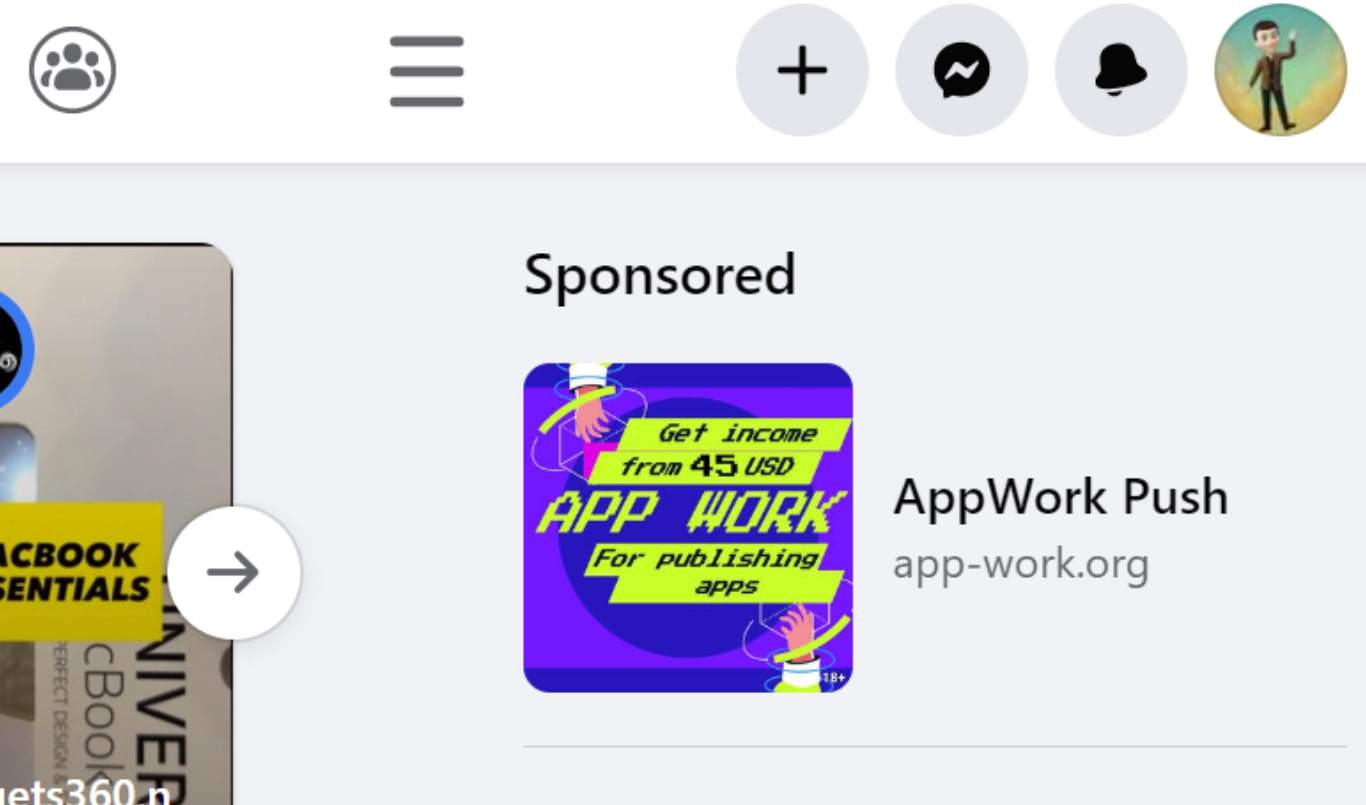
Task: Open Messenger chats
Action: point(961,71)
